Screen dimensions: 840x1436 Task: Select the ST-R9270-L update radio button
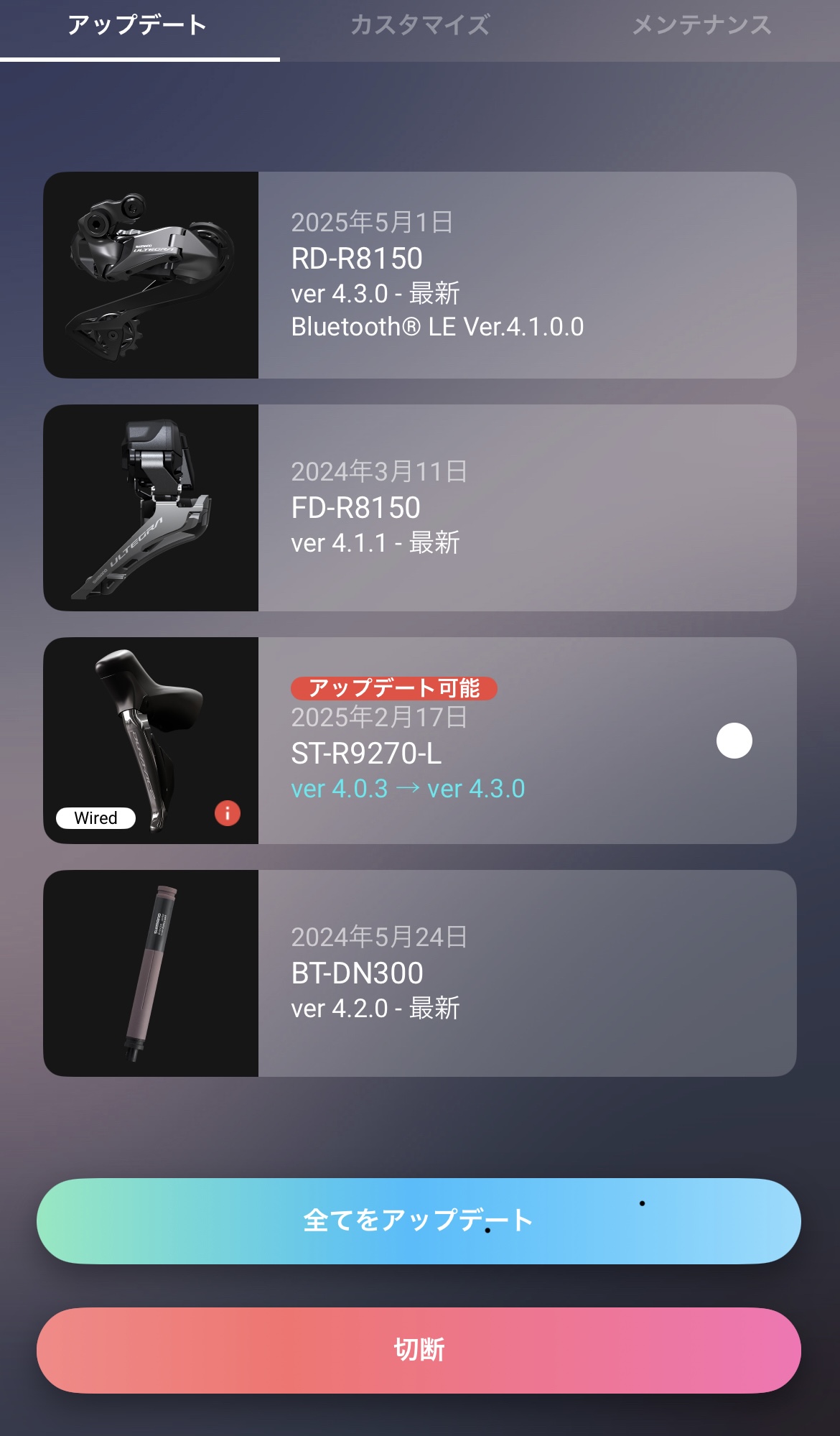tap(734, 741)
